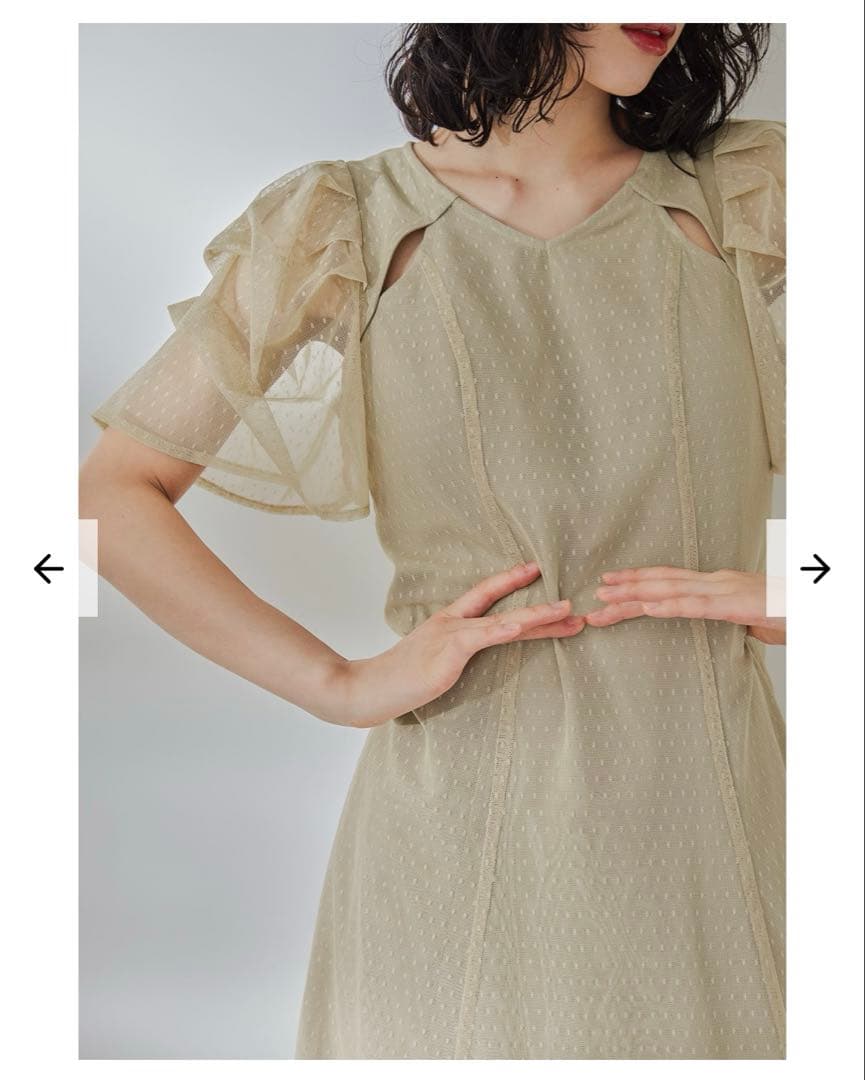Go to the next product image

click(815, 569)
